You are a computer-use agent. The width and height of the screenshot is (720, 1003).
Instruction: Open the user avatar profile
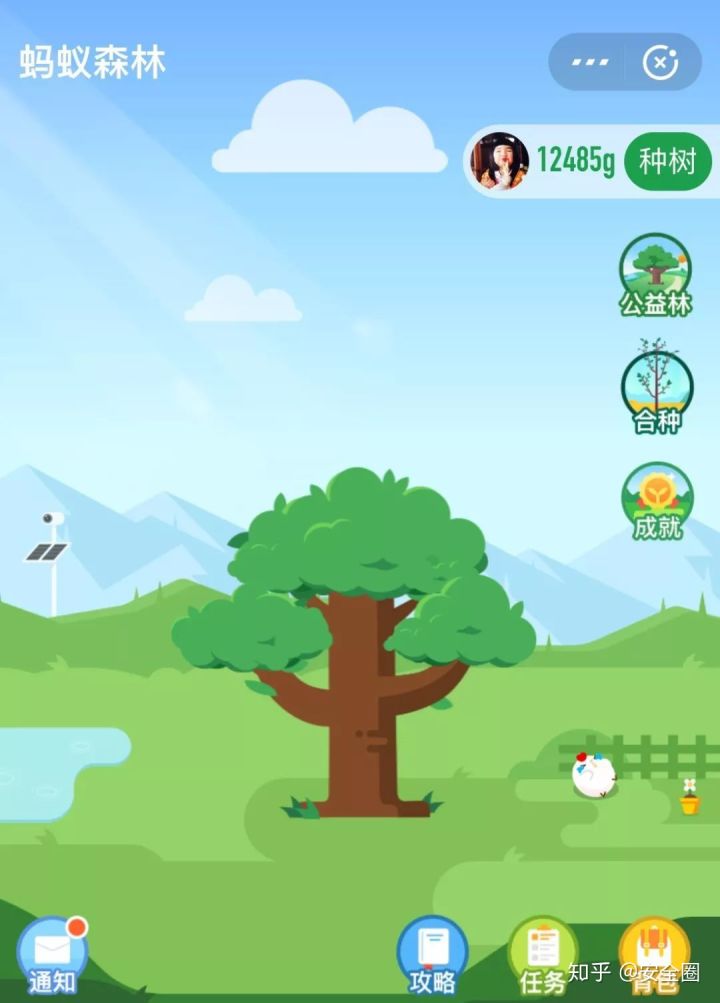(x=499, y=161)
